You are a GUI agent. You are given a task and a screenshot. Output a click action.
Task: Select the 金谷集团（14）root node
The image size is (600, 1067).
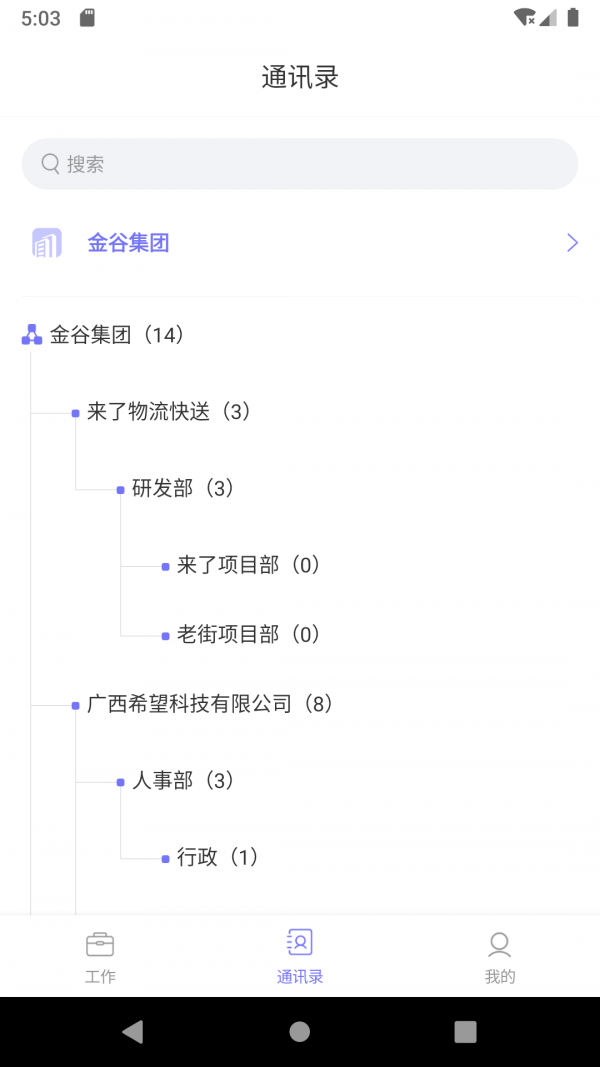click(x=117, y=335)
